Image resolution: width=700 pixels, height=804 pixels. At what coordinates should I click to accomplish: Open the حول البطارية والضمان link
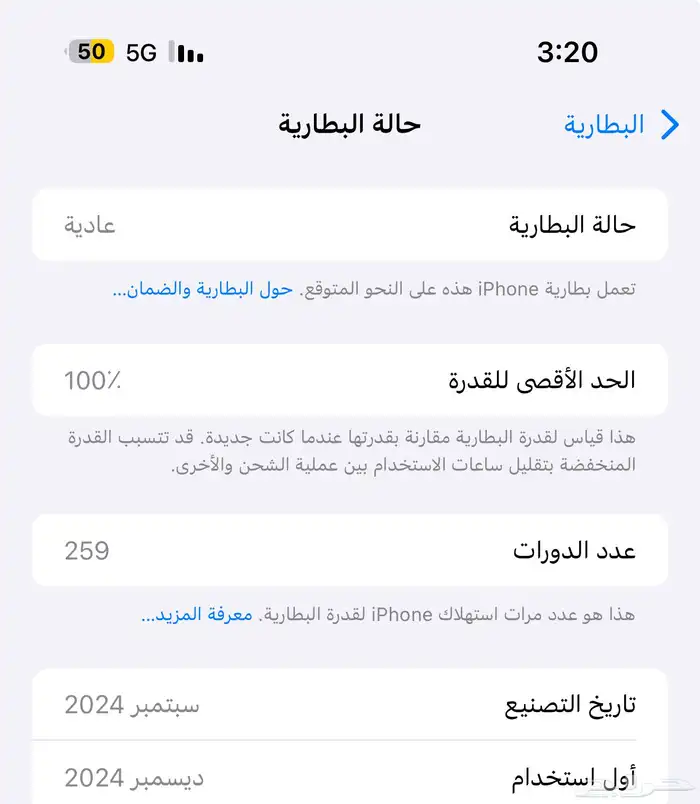tap(203, 289)
